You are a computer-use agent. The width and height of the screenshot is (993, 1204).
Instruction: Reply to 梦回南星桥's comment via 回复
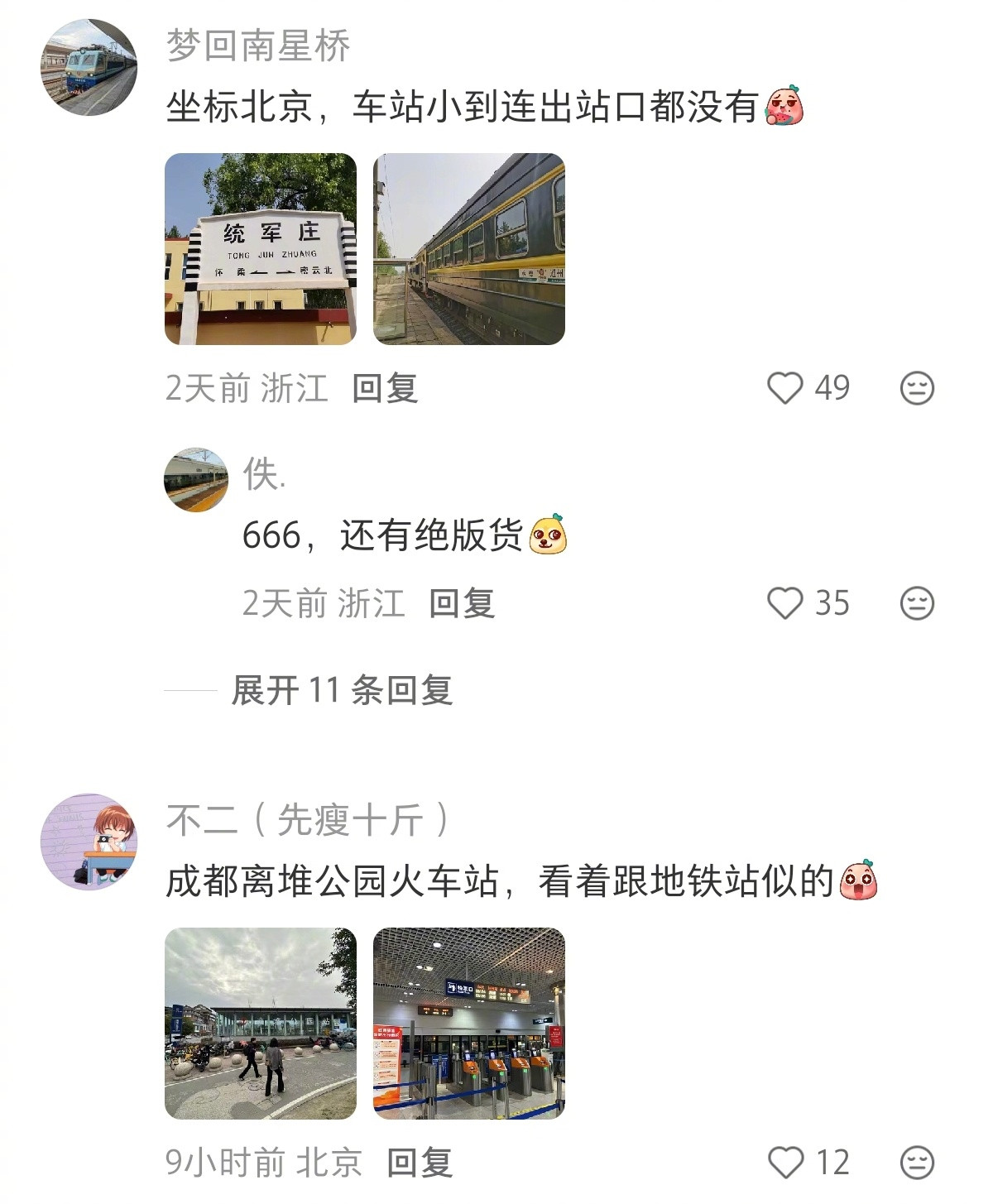pos(385,387)
